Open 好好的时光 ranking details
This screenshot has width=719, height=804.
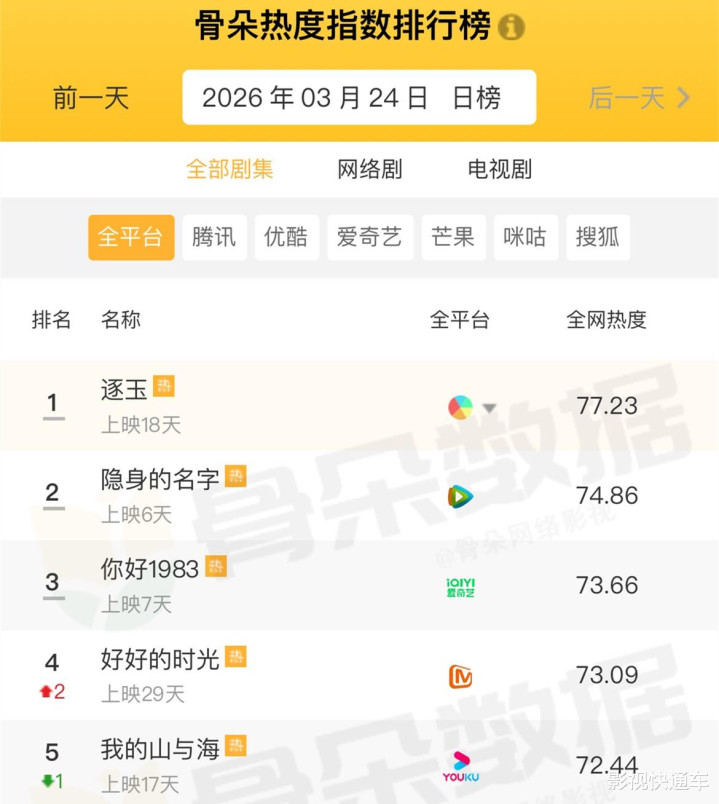coord(160,659)
